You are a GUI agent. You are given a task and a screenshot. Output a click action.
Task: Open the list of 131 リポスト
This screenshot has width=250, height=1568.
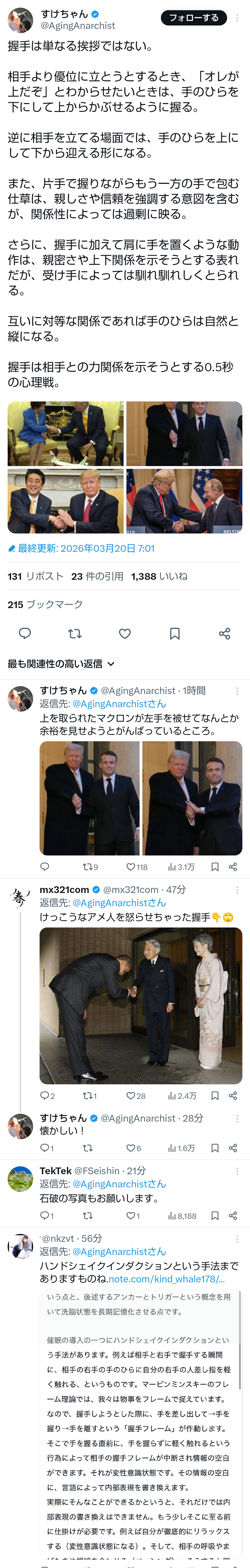(35, 576)
